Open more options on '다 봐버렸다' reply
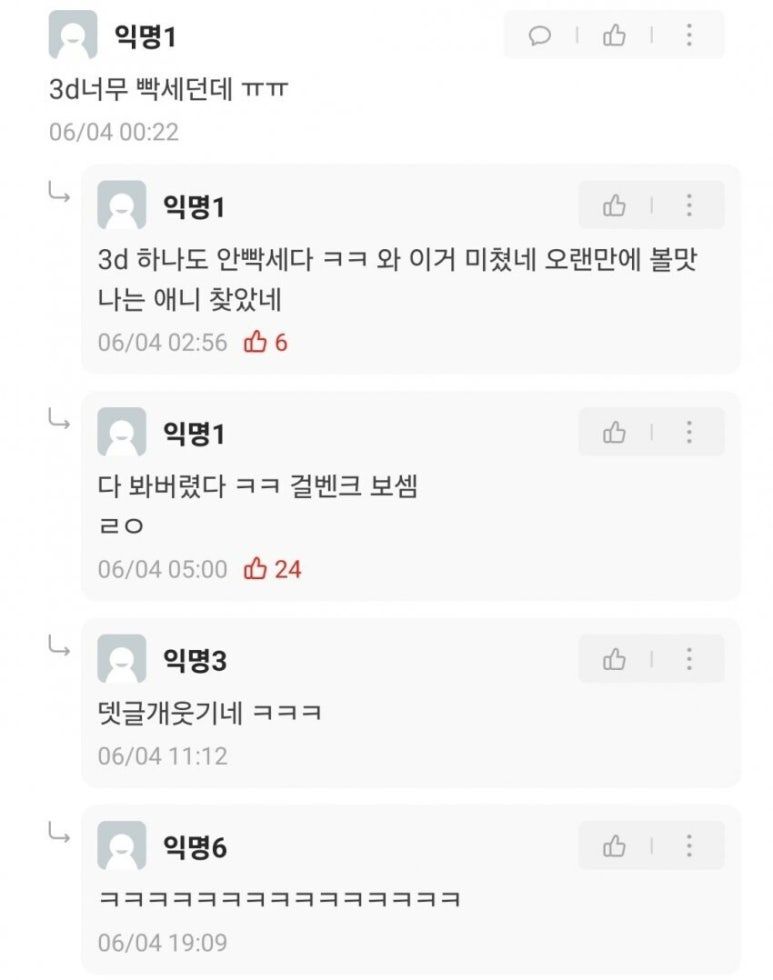The width and height of the screenshot is (773, 980). pos(689,432)
